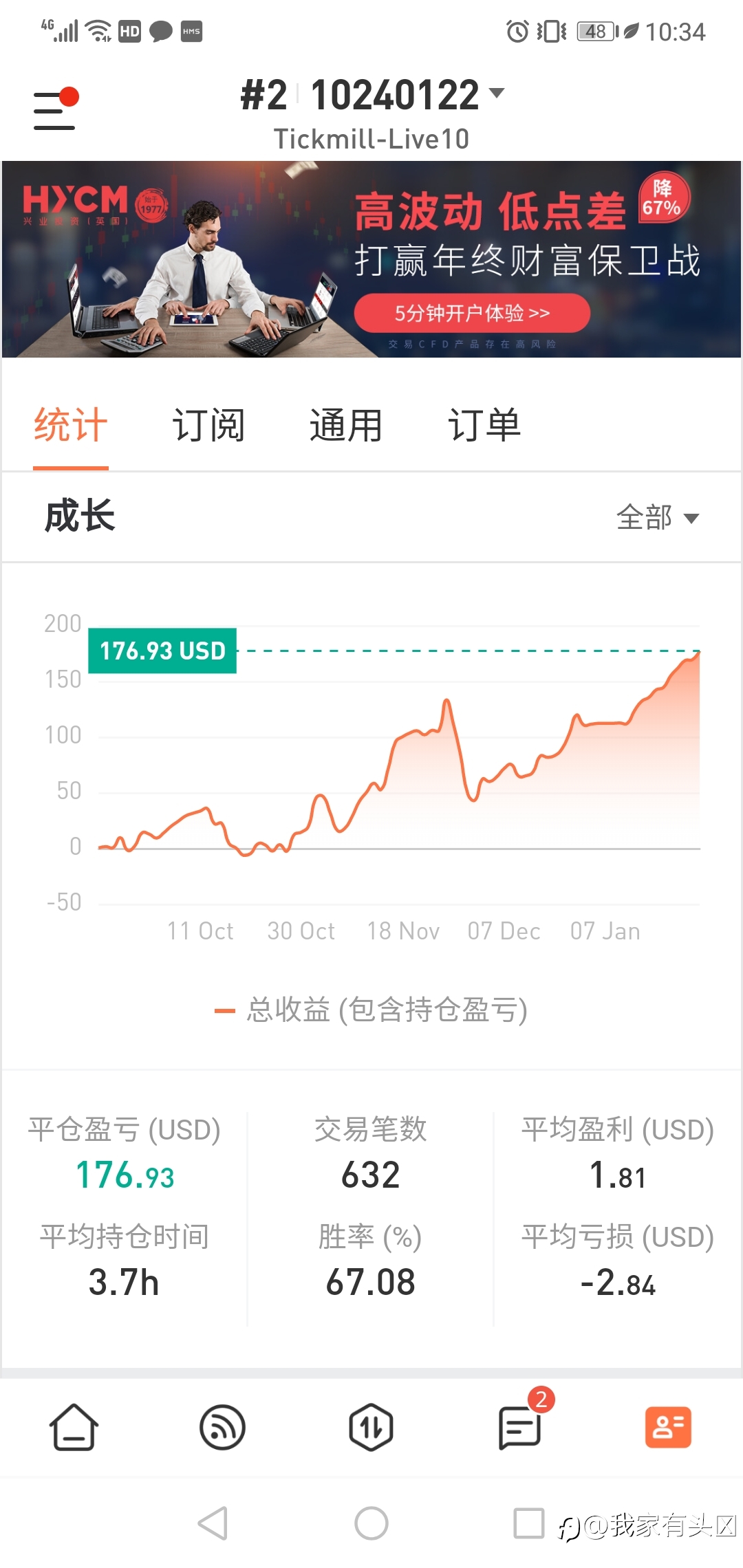The width and height of the screenshot is (743, 1568).
Task: Tap the system back button
Action: point(213,1523)
